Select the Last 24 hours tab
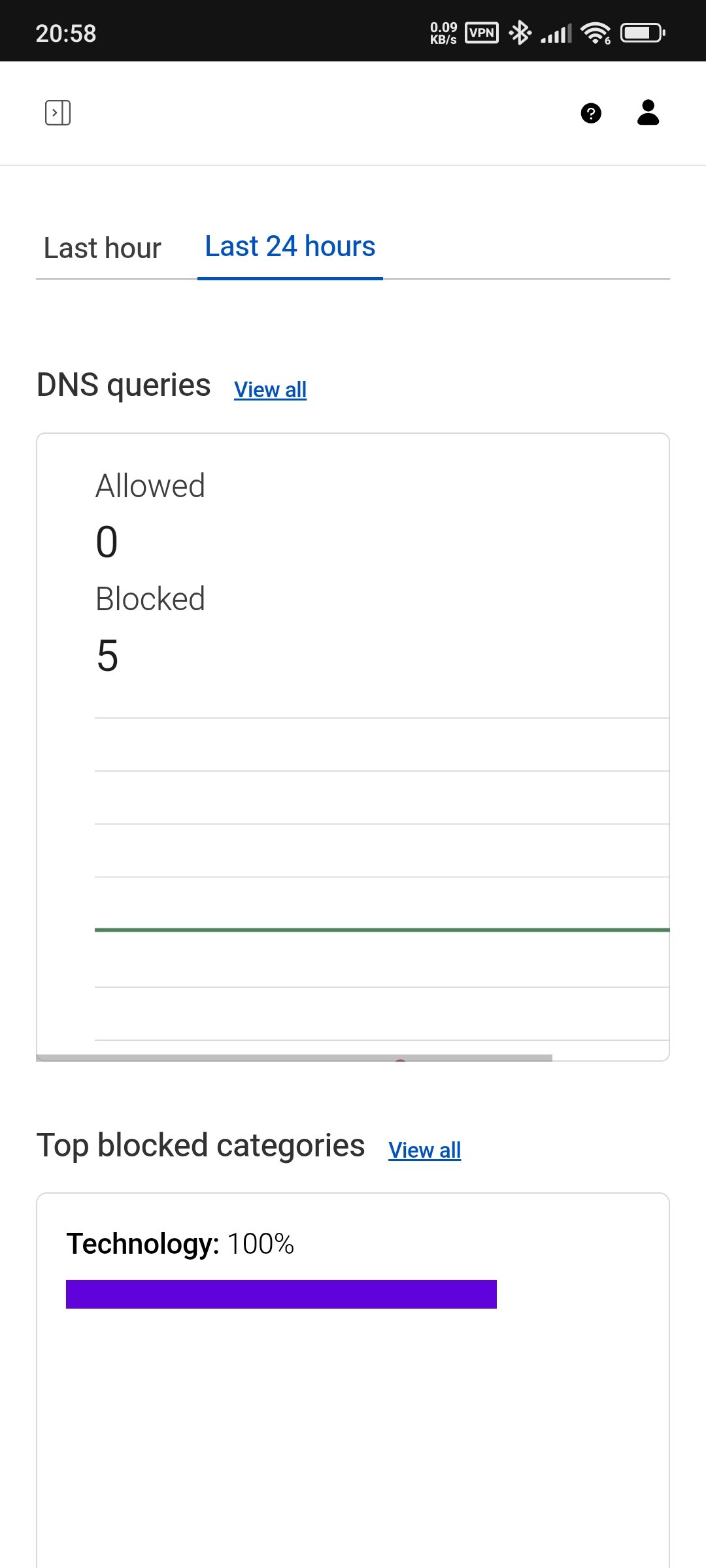 [290, 248]
